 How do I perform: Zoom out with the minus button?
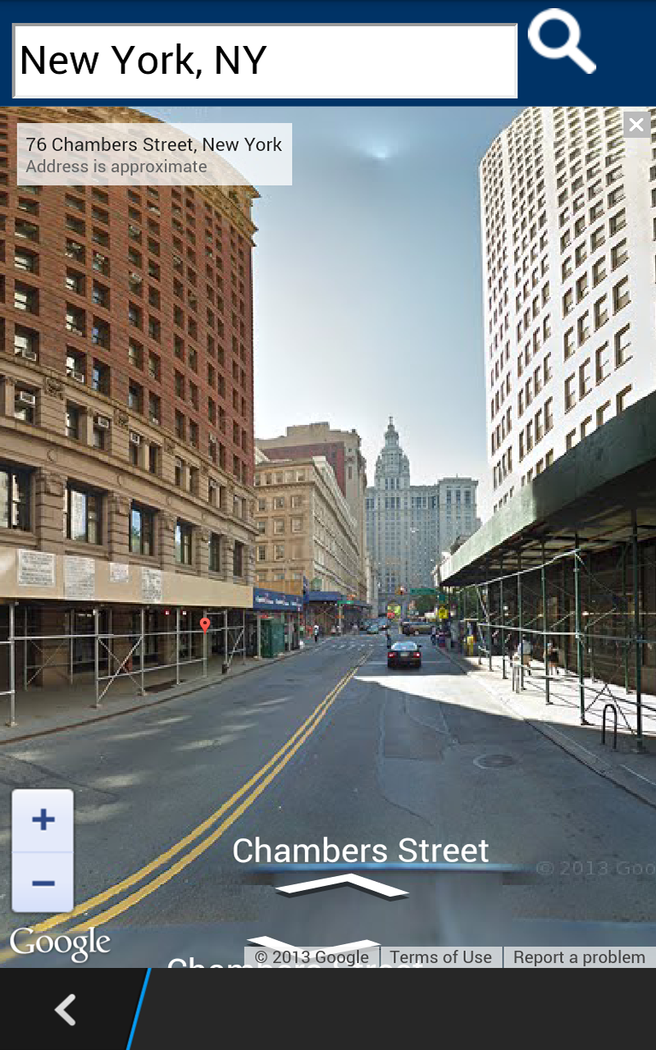coord(43,883)
